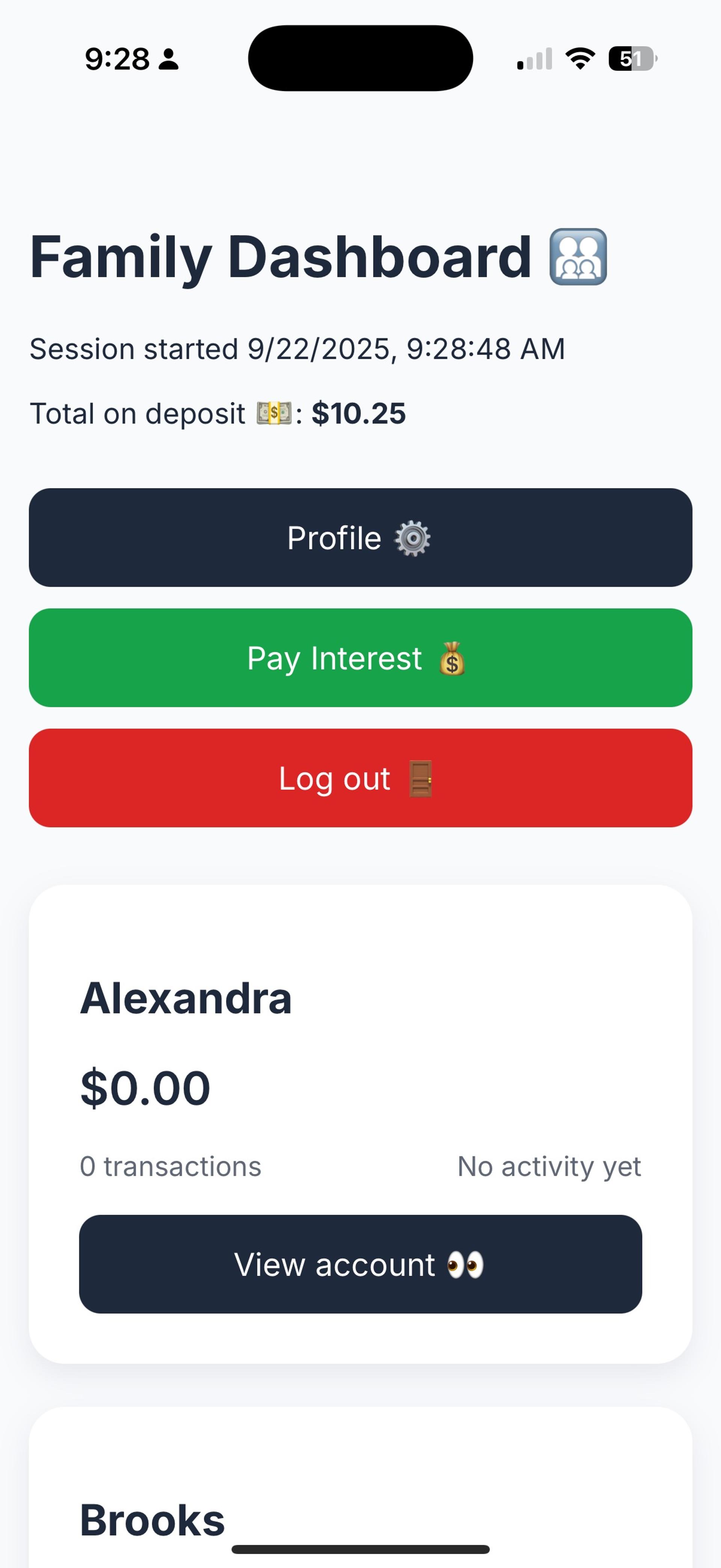The image size is (721, 1568).
Task: View Alexandra's account
Action: tap(360, 1264)
